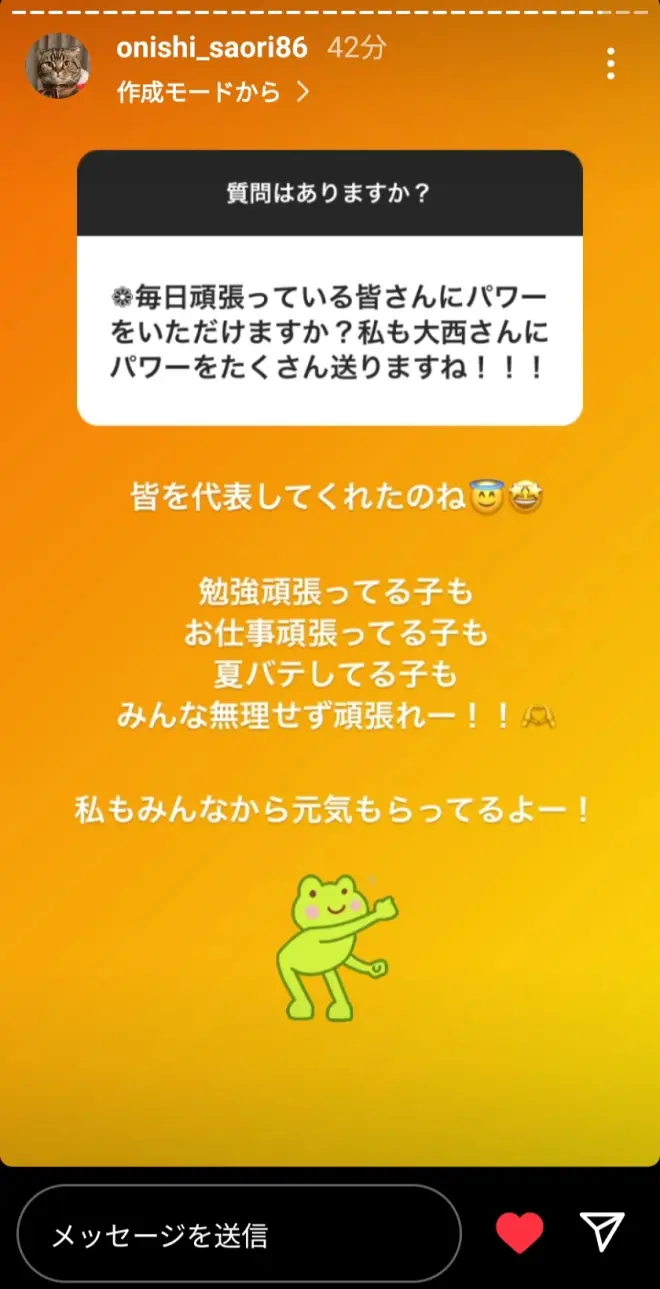Open onishi_saori86's profile picture

[58, 66]
